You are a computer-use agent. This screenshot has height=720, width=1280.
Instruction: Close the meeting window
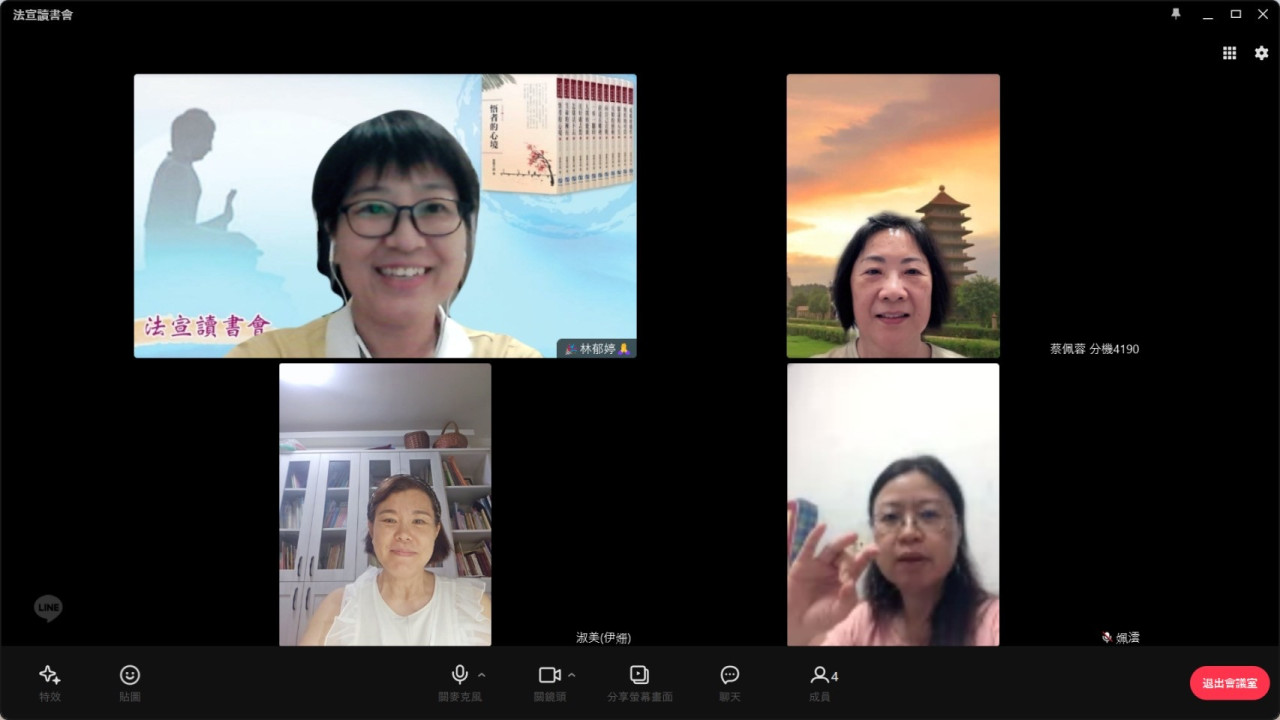(1263, 14)
